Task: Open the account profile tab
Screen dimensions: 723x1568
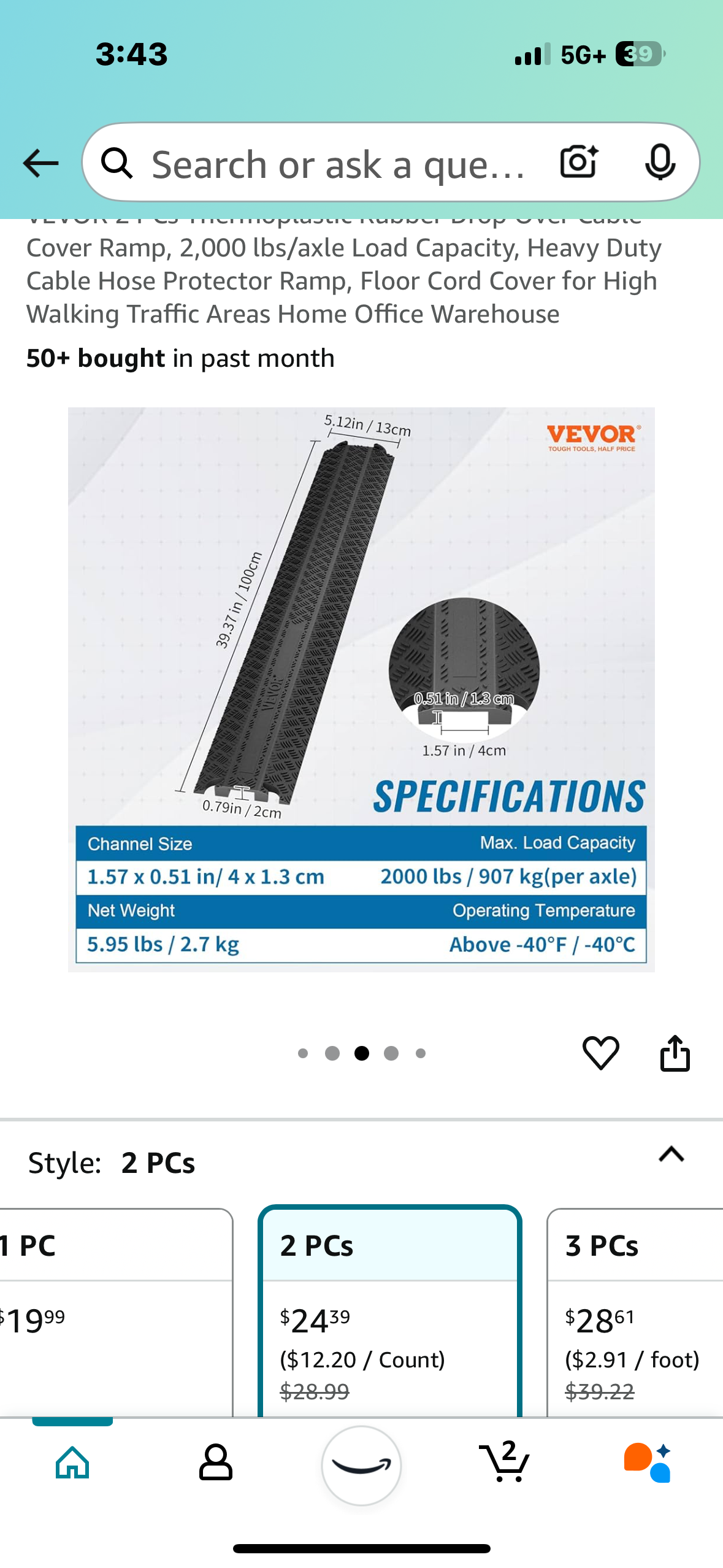Action: [x=216, y=1462]
